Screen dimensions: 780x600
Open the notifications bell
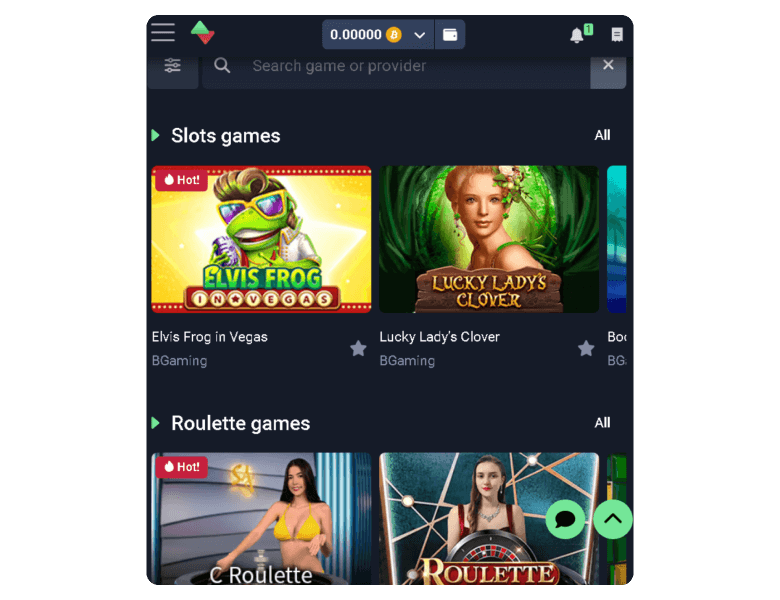pos(577,35)
